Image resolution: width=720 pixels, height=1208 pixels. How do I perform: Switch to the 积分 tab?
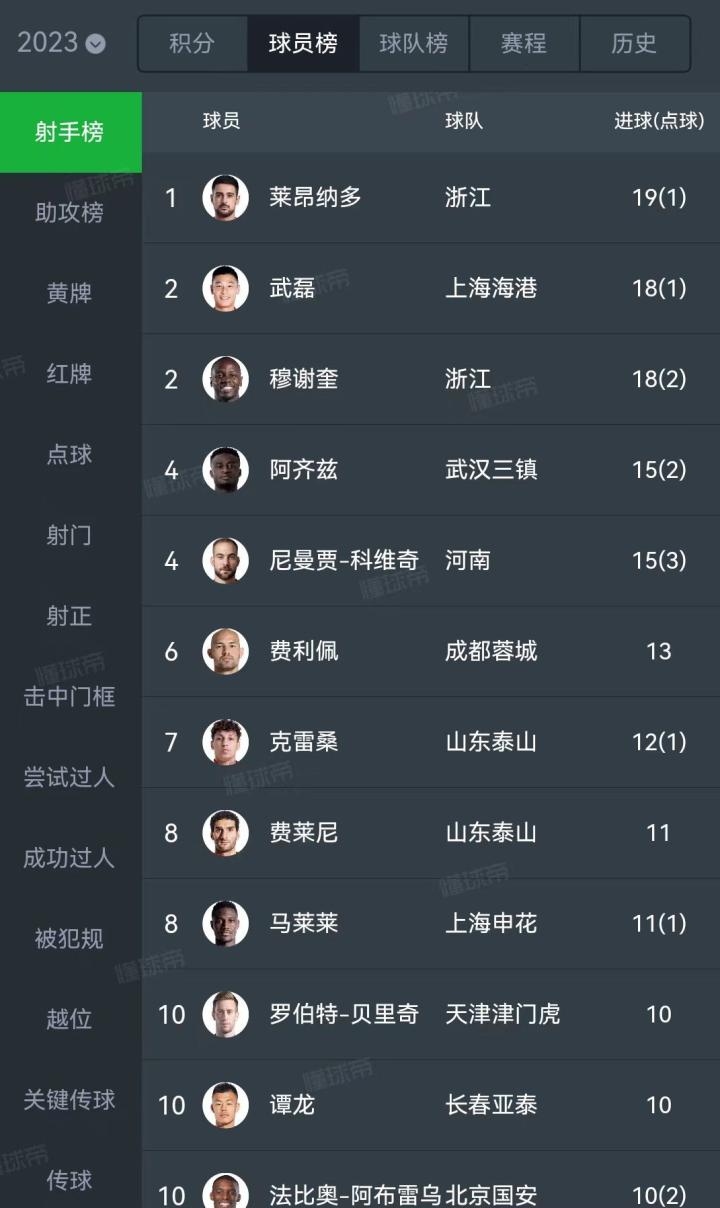192,44
